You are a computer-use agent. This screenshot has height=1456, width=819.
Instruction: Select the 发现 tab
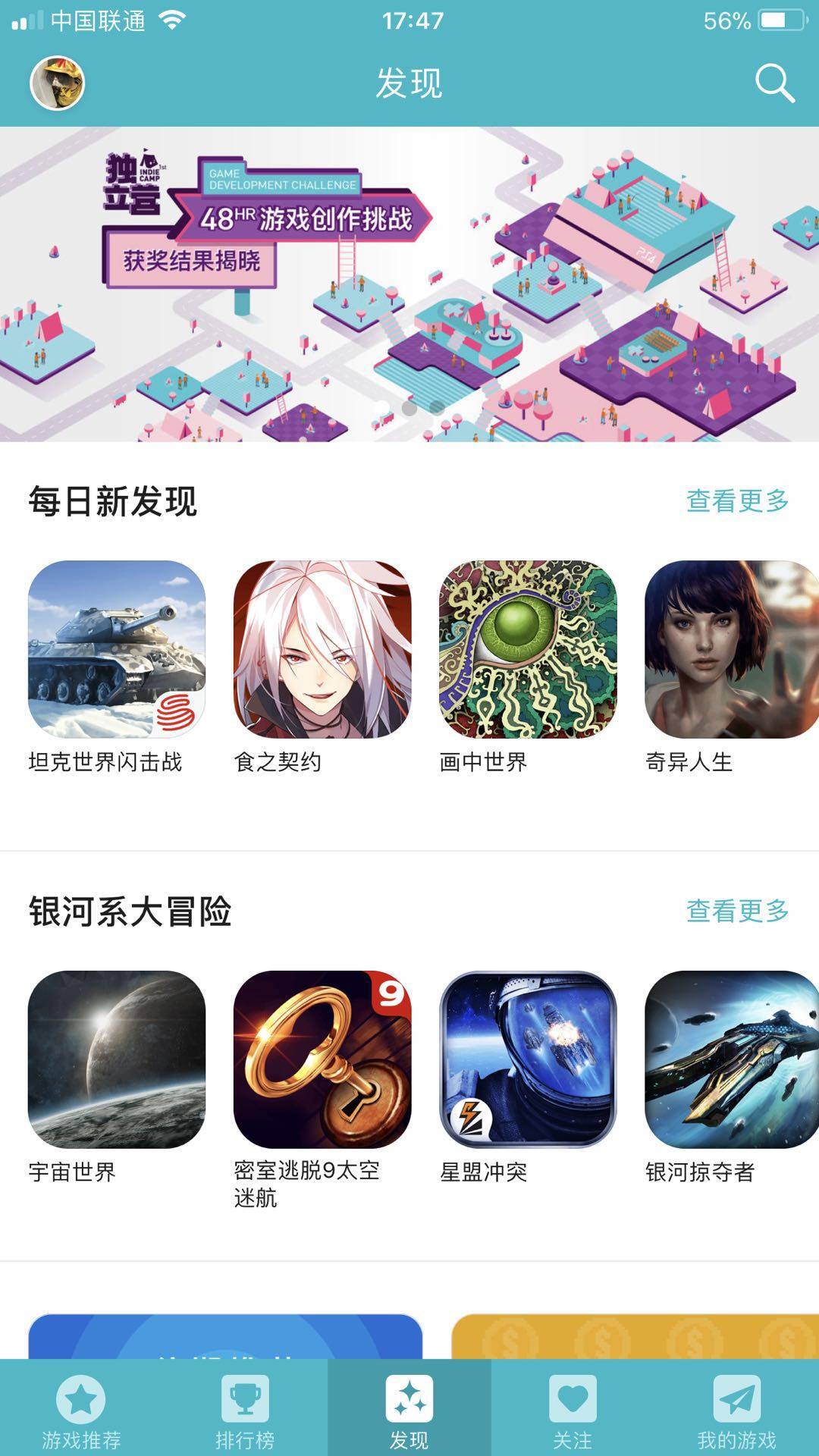tap(409, 1410)
